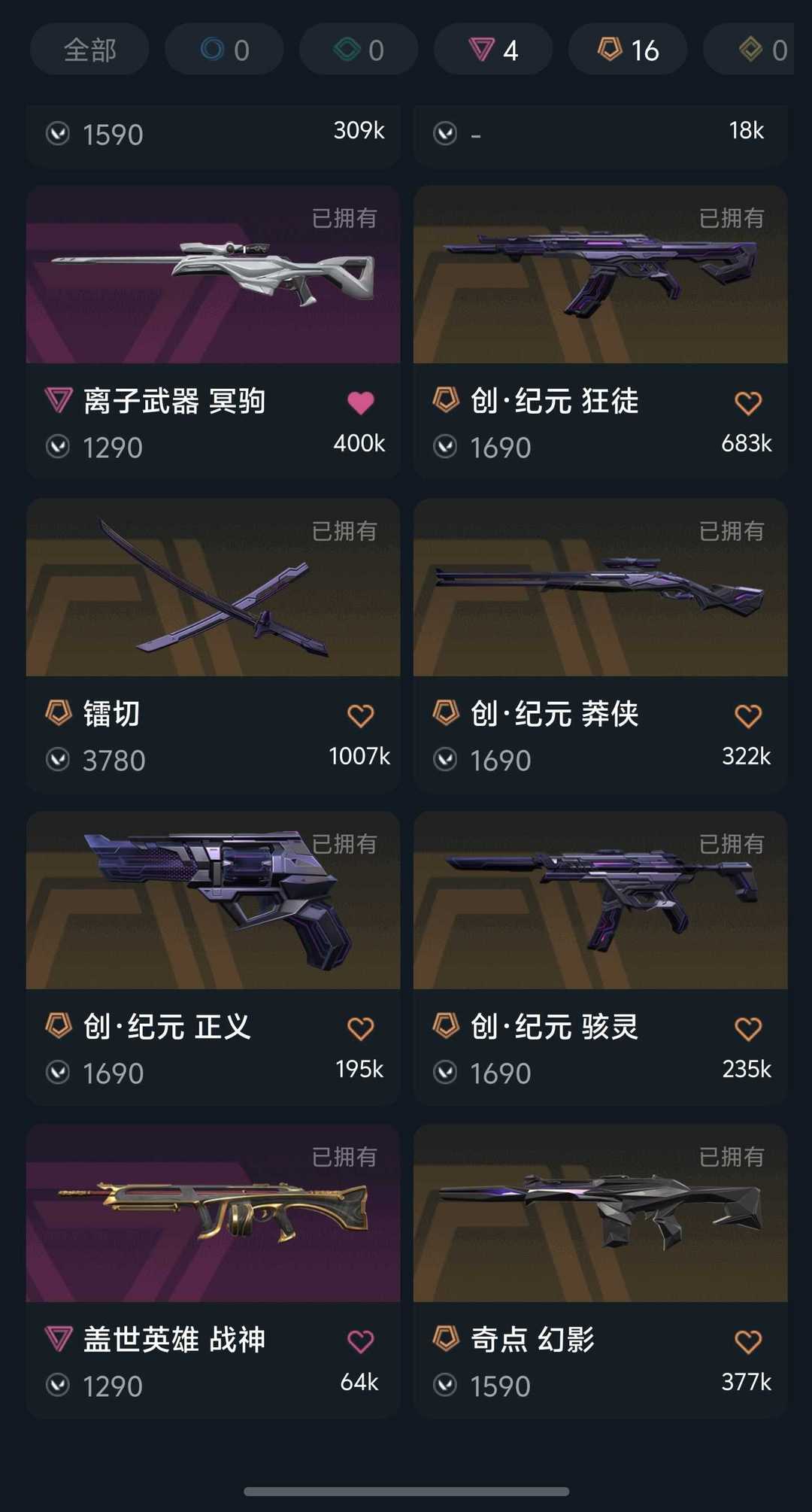Filter skins by the pink tier showing 4

click(x=493, y=50)
